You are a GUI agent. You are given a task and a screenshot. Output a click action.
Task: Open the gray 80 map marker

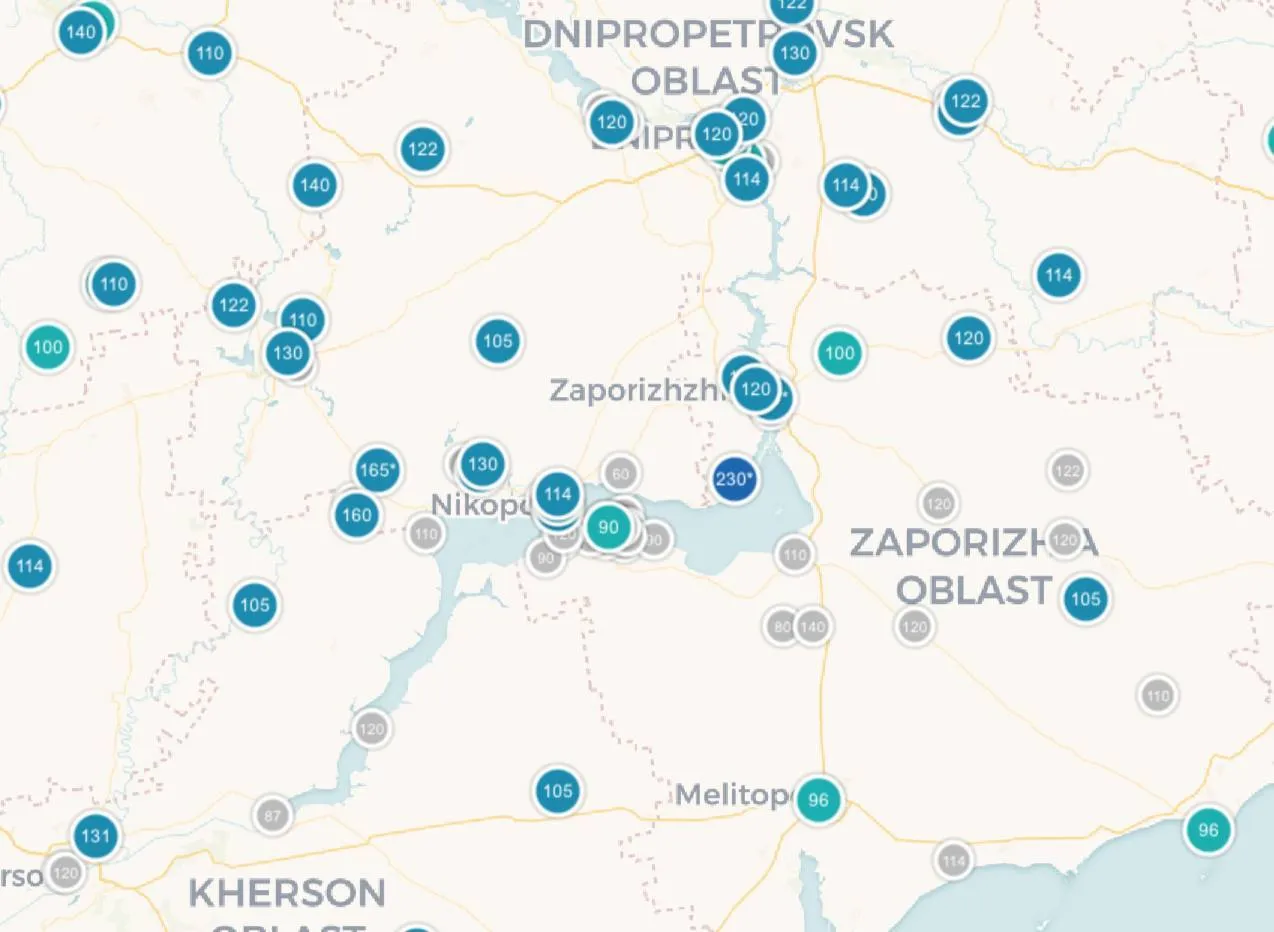782,627
